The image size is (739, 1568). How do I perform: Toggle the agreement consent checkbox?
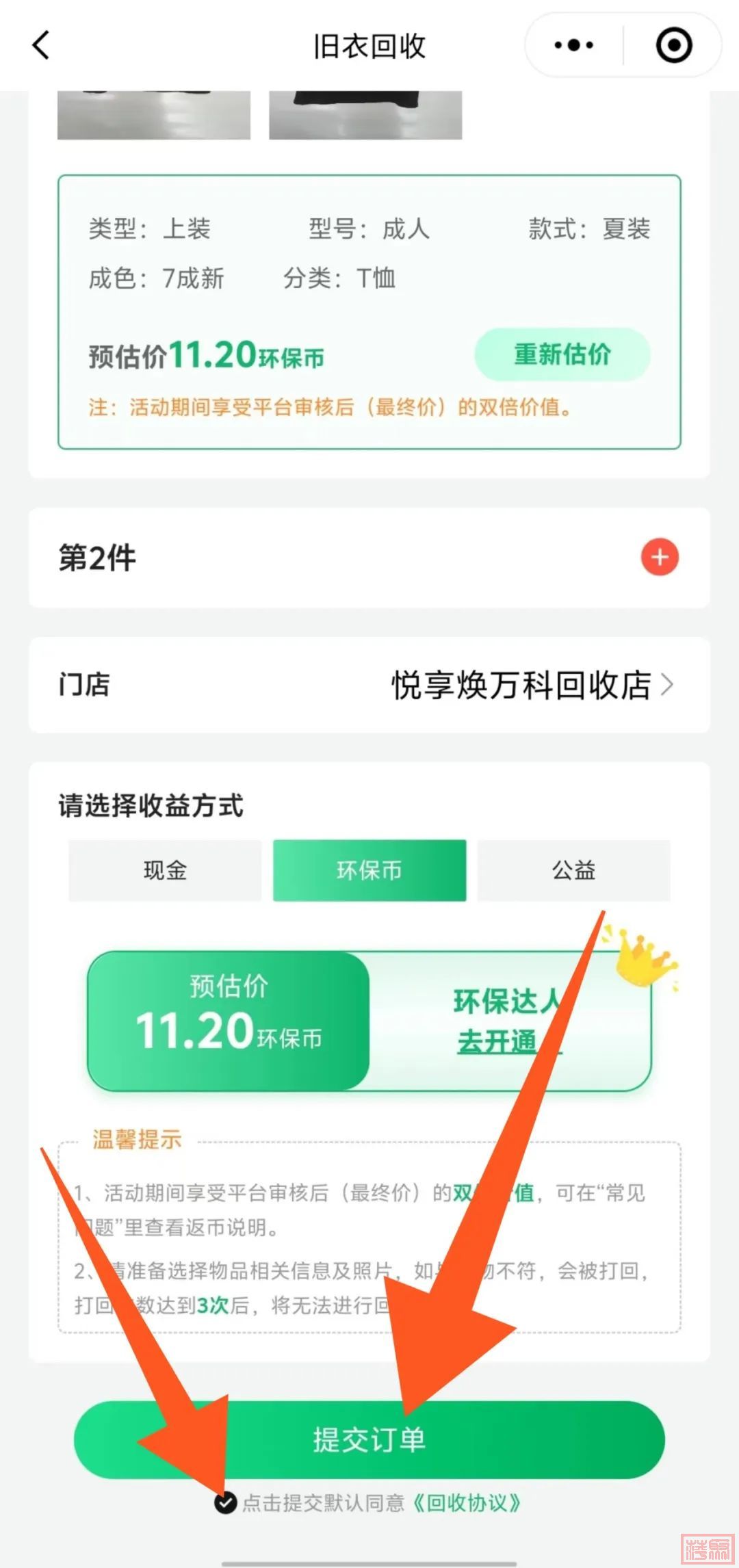point(225,1503)
